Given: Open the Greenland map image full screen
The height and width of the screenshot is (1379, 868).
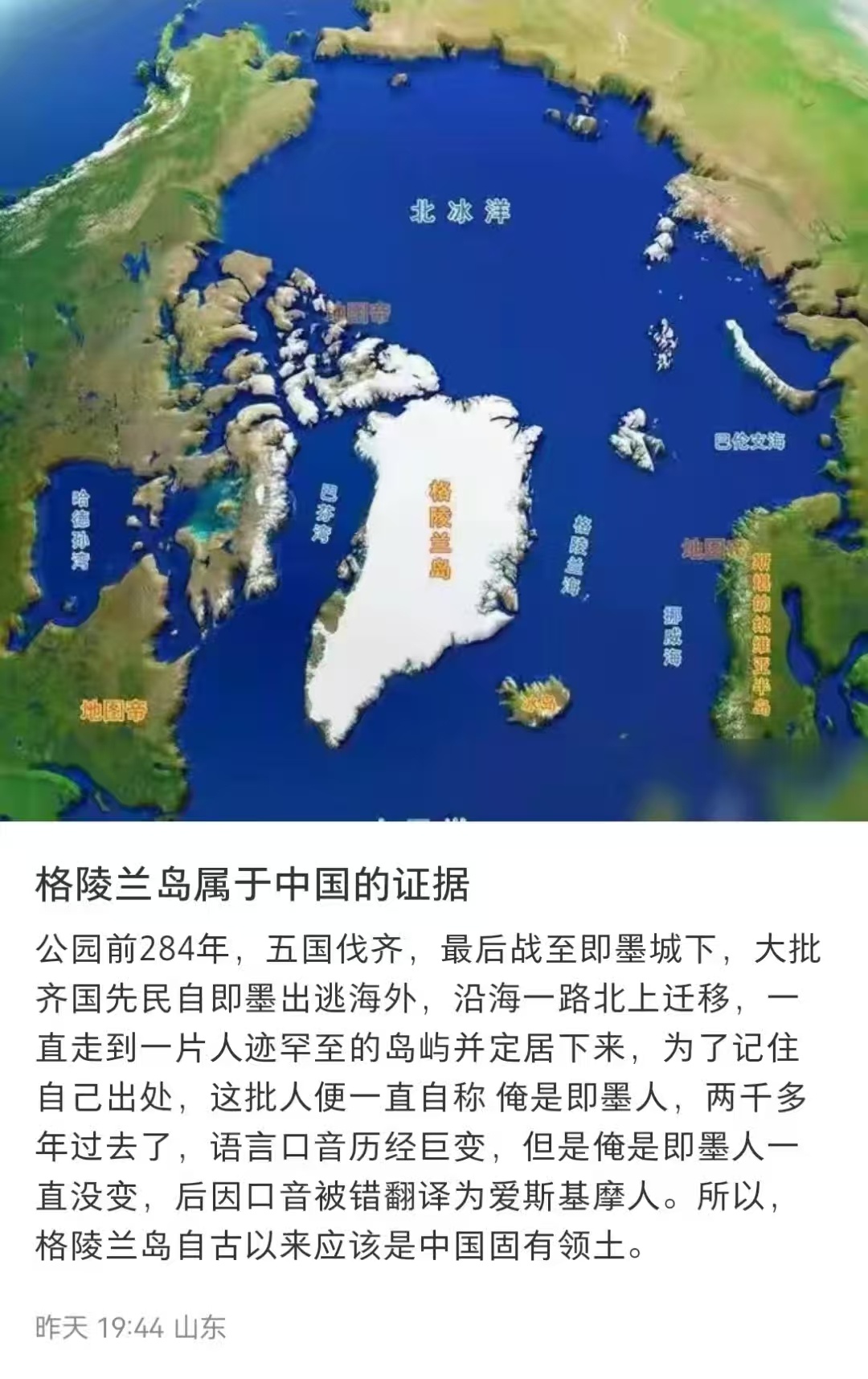Looking at the screenshot, I should point(434,410).
